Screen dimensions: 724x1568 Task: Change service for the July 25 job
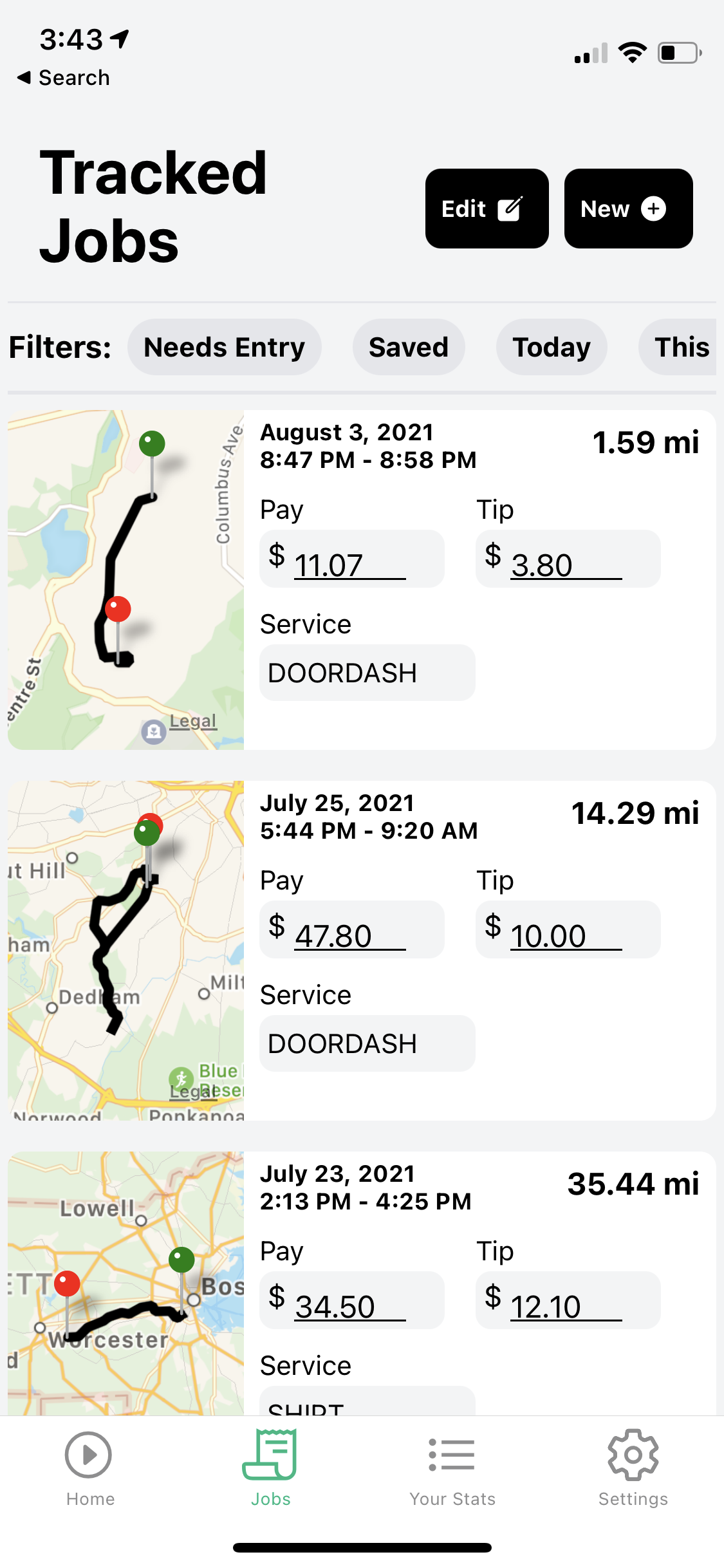pos(367,1043)
